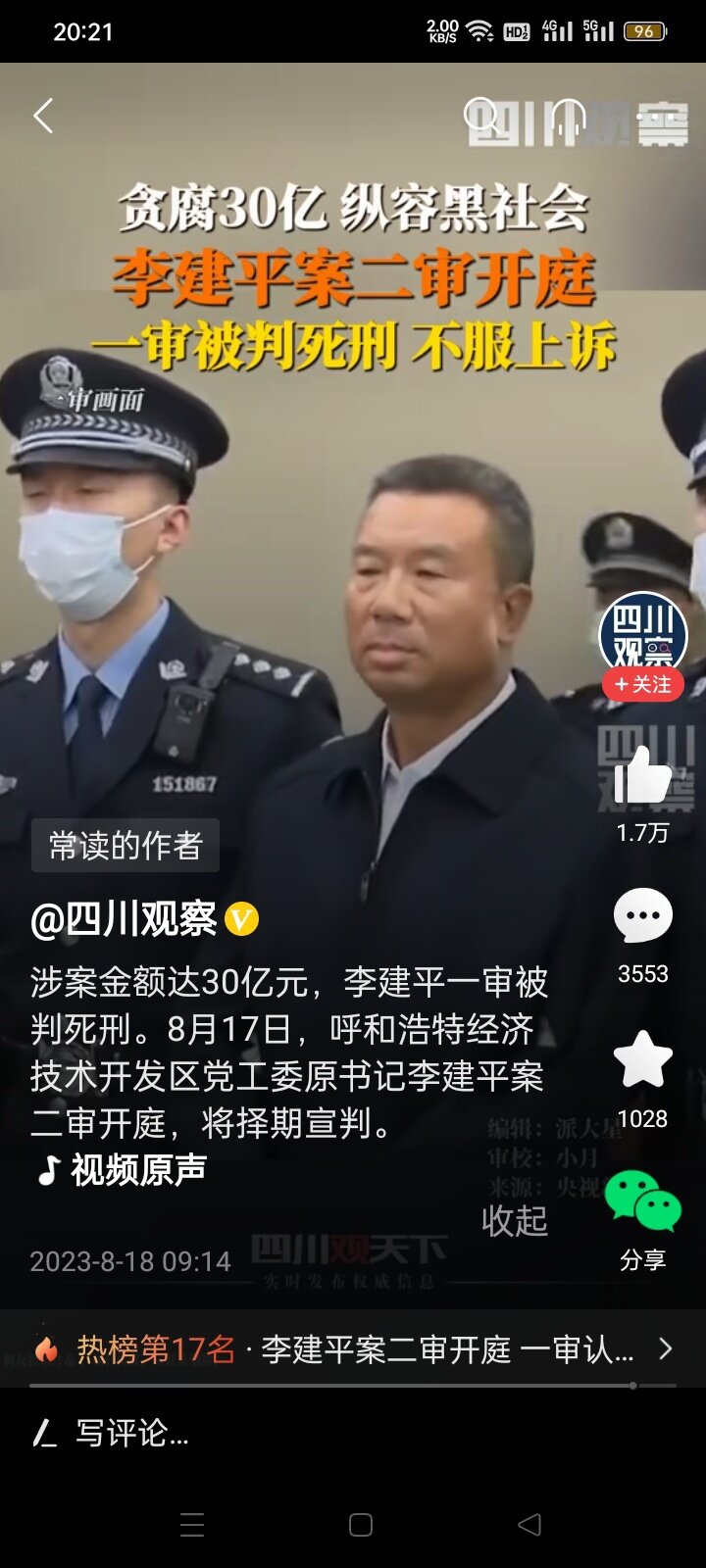Tap the system home button
This screenshot has width=706, height=1568.
tap(361, 1525)
